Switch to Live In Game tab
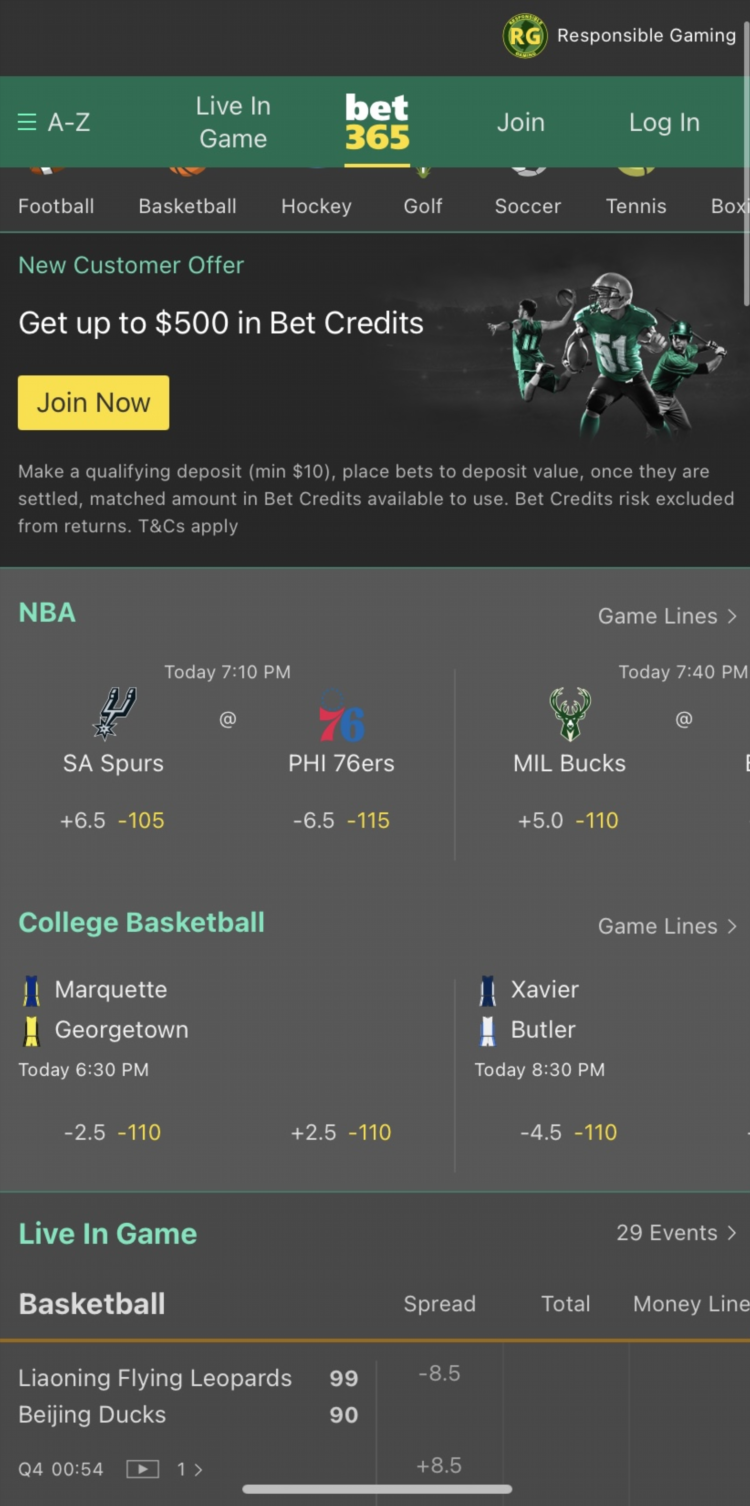This screenshot has width=750, height=1506. click(233, 122)
